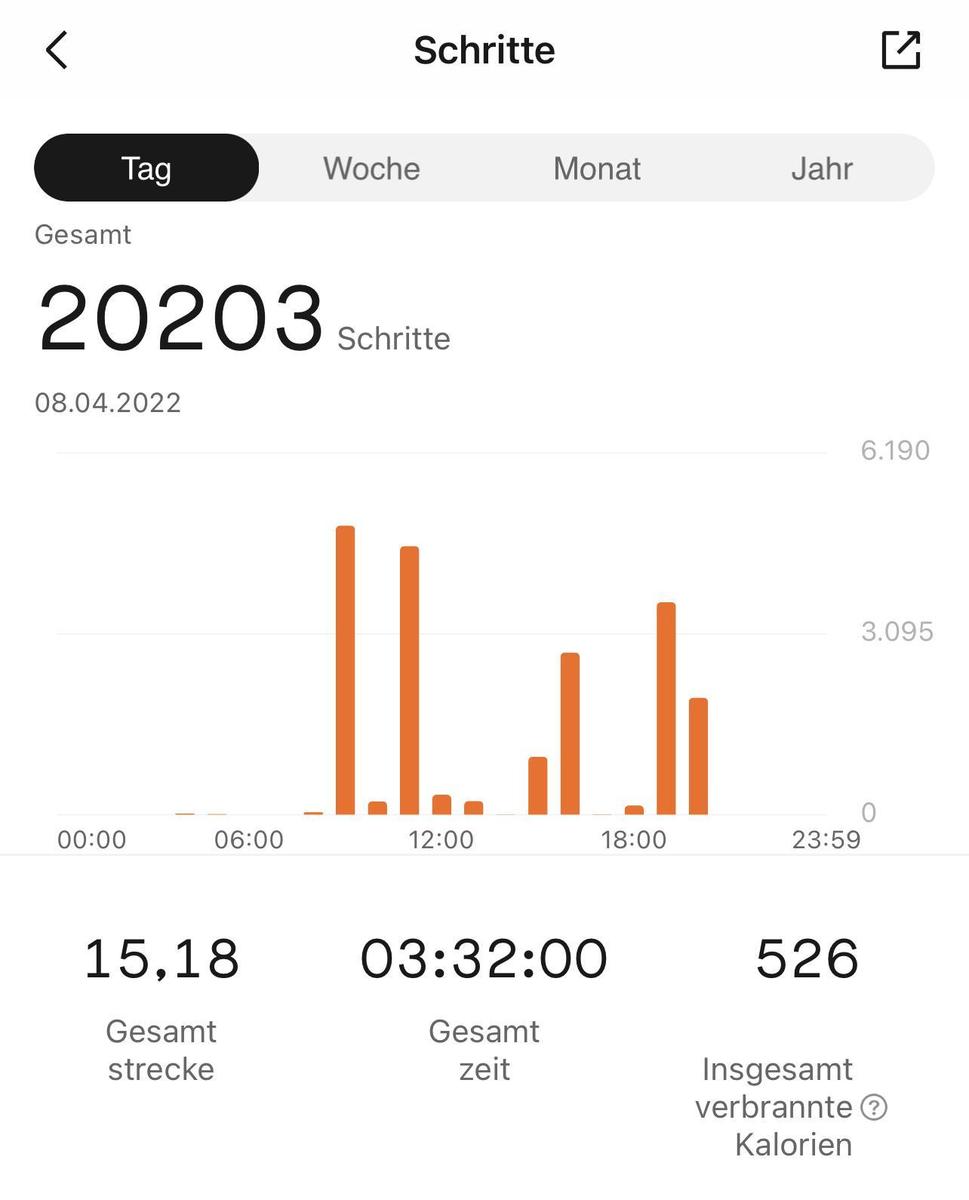
Task: Switch to the Jahr tab
Action: pos(821,168)
